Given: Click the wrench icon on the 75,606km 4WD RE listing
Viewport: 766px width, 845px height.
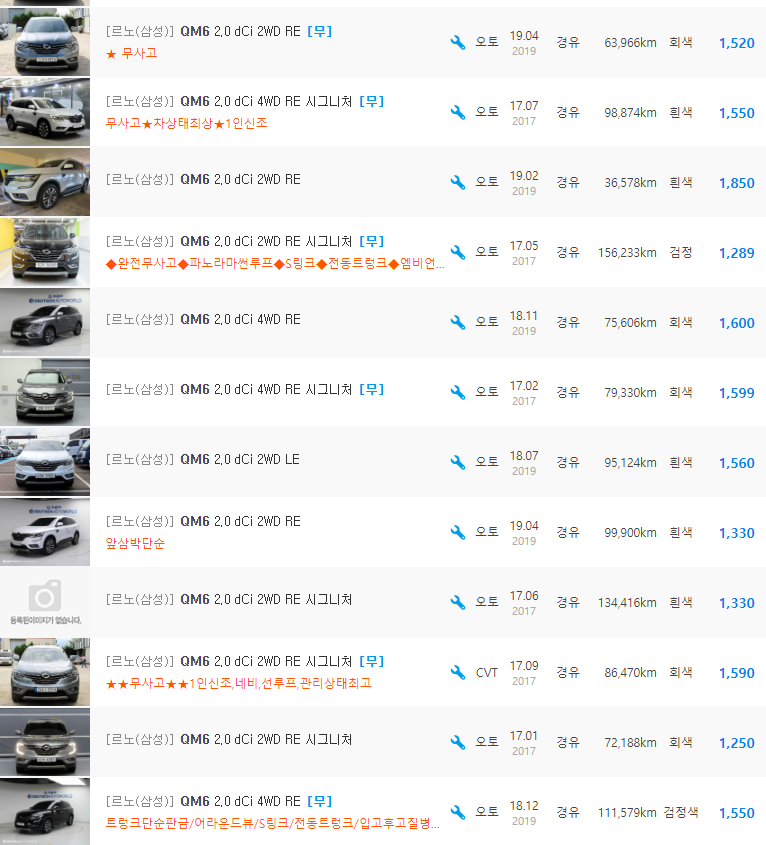Looking at the screenshot, I should [458, 322].
